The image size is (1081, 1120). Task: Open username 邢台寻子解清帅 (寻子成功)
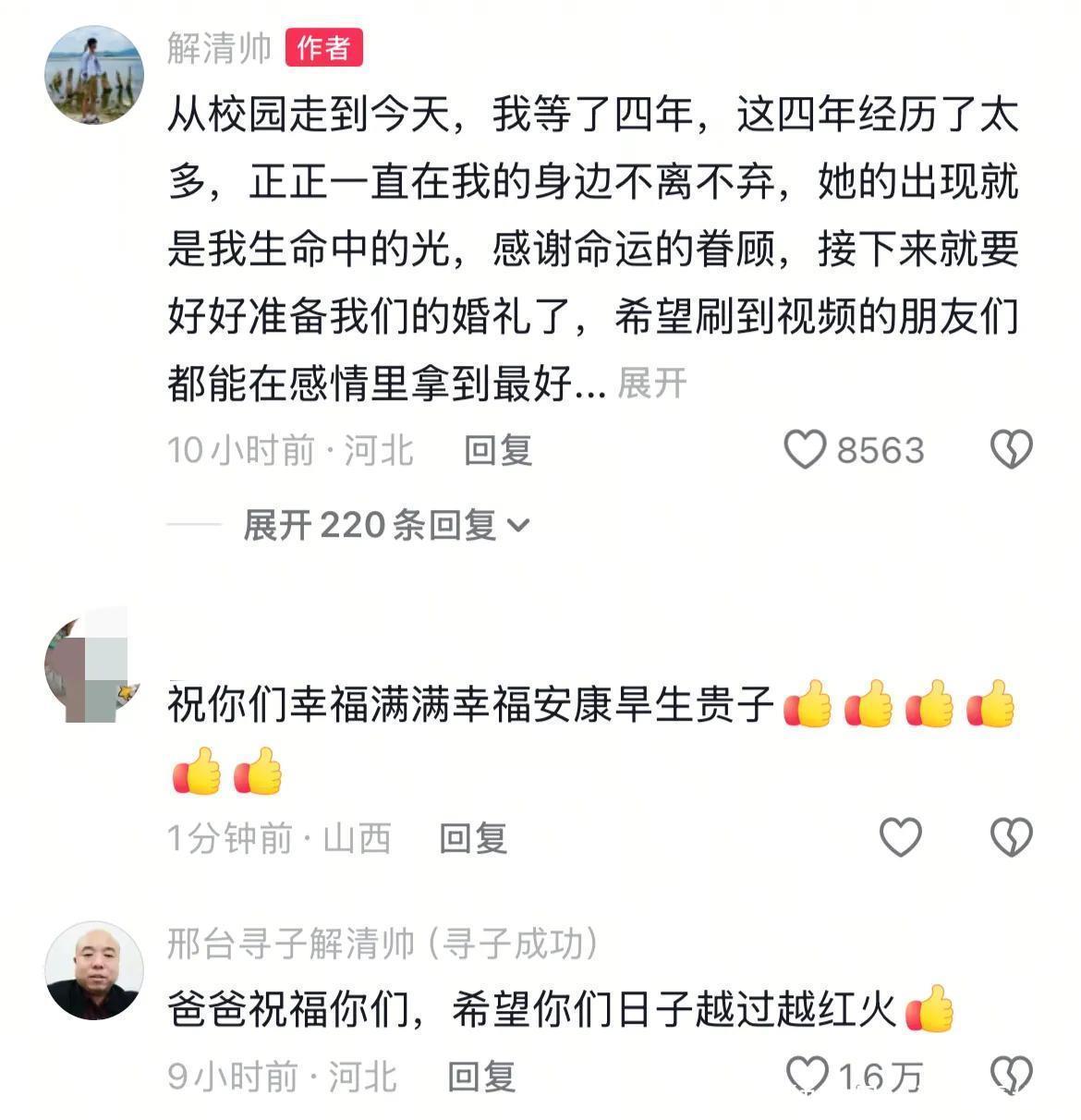pos(383,943)
